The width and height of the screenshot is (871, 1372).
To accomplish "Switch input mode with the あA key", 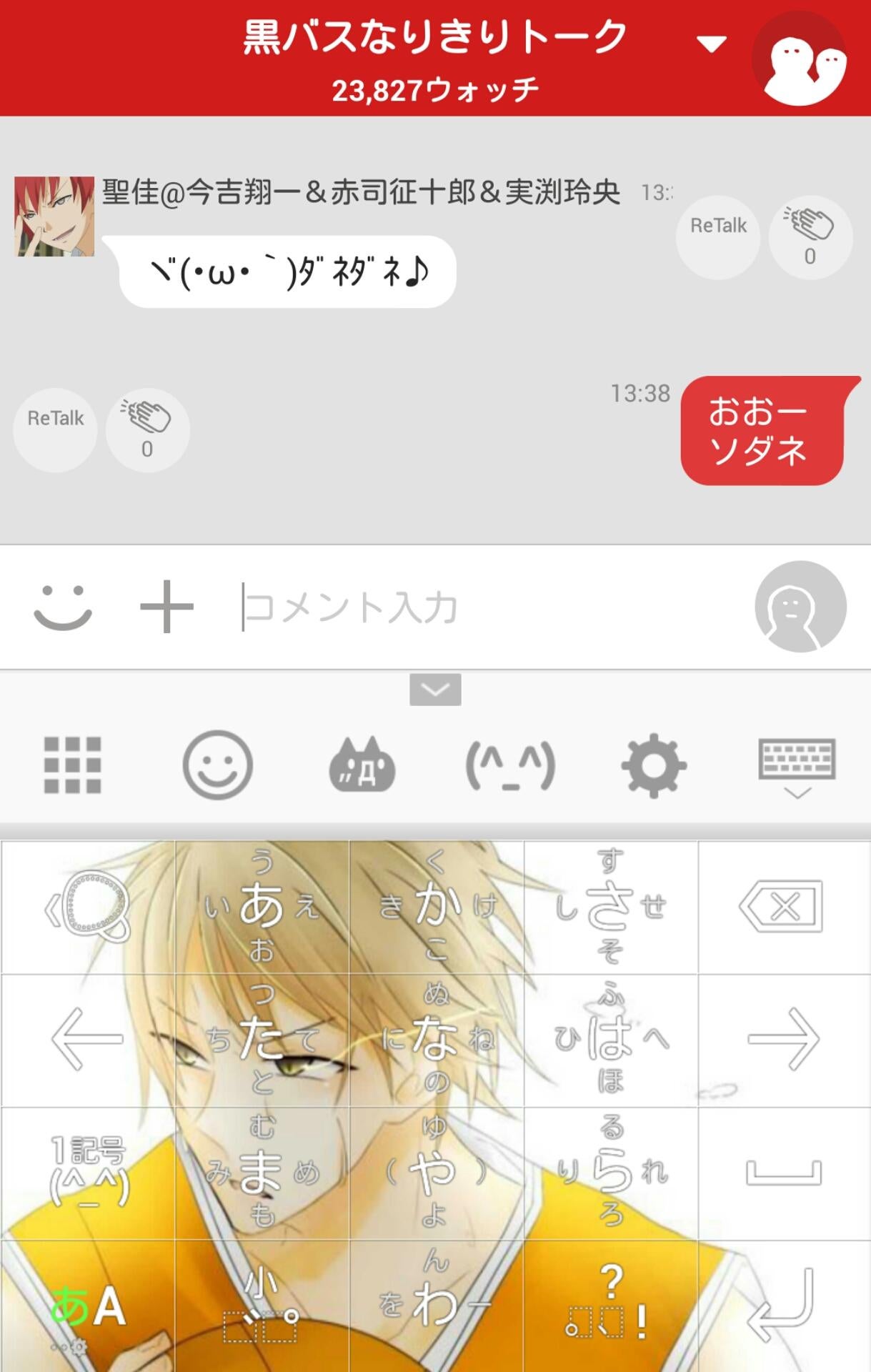I will point(87,1306).
